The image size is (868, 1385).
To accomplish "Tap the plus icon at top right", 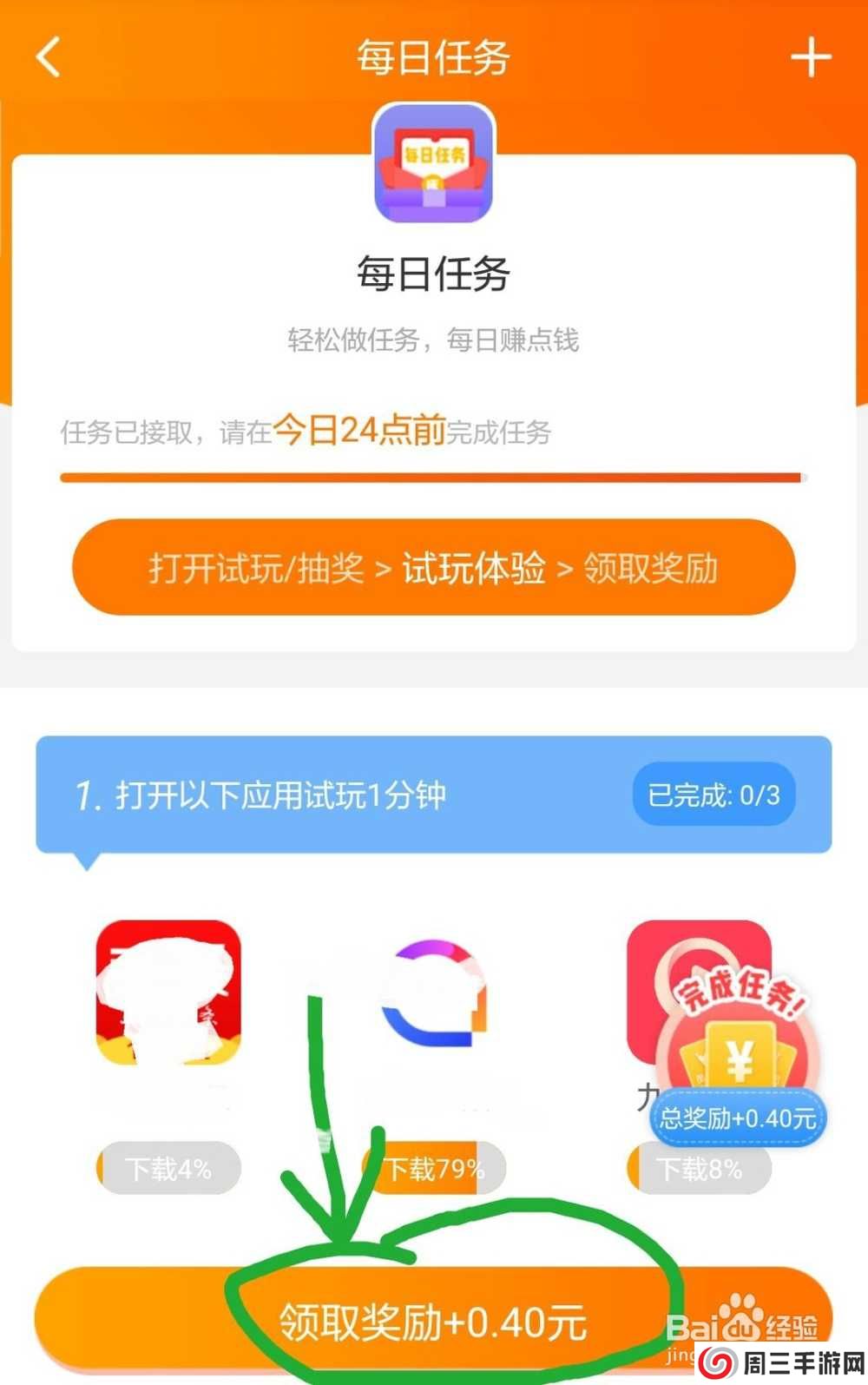I will 812,56.
